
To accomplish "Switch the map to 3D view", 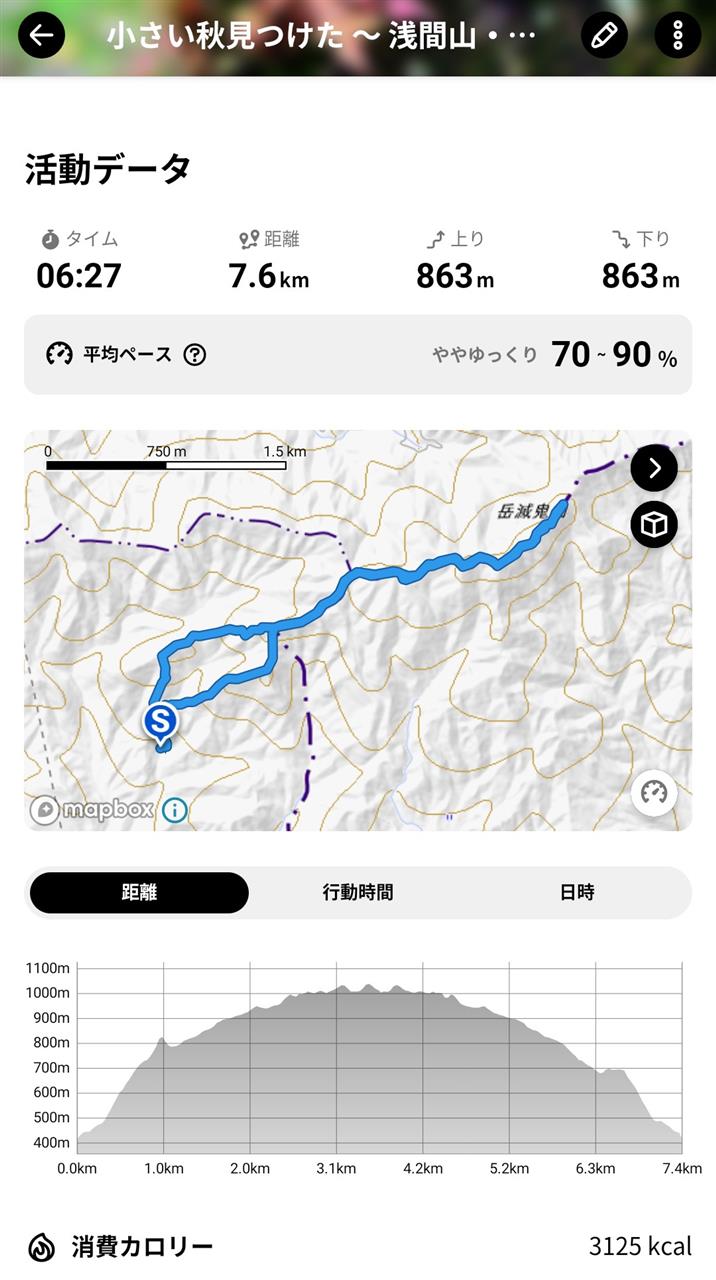I will point(654,525).
